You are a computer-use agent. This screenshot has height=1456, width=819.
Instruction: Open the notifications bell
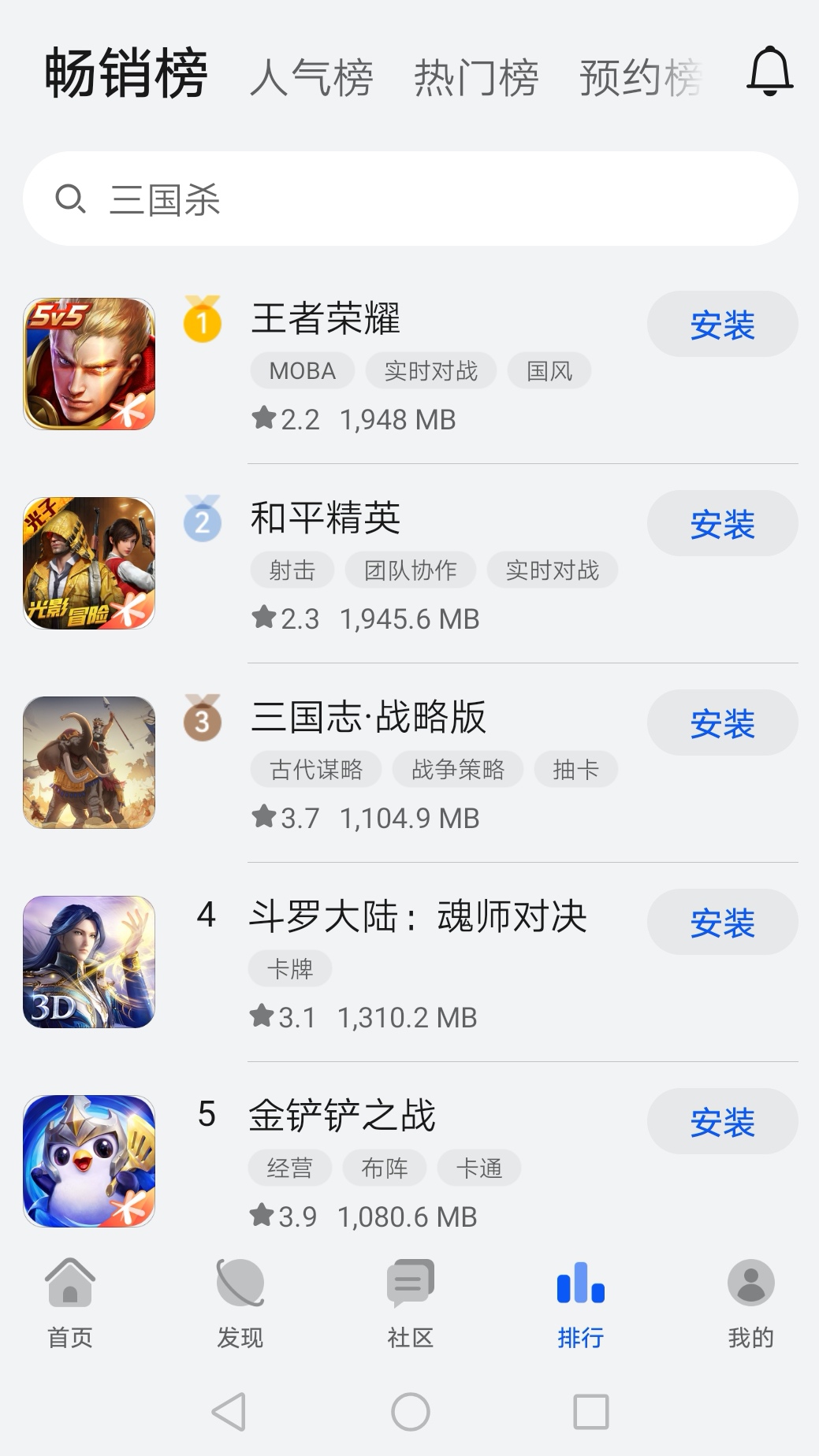coord(769,72)
